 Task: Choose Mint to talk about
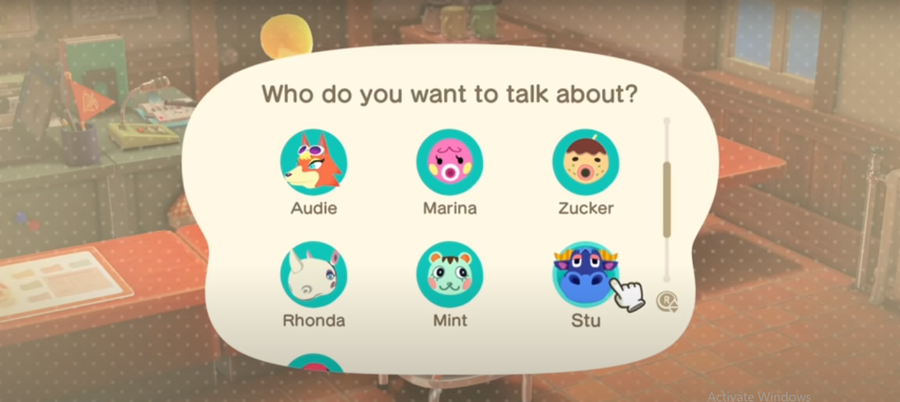pyautogui.click(x=449, y=275)
